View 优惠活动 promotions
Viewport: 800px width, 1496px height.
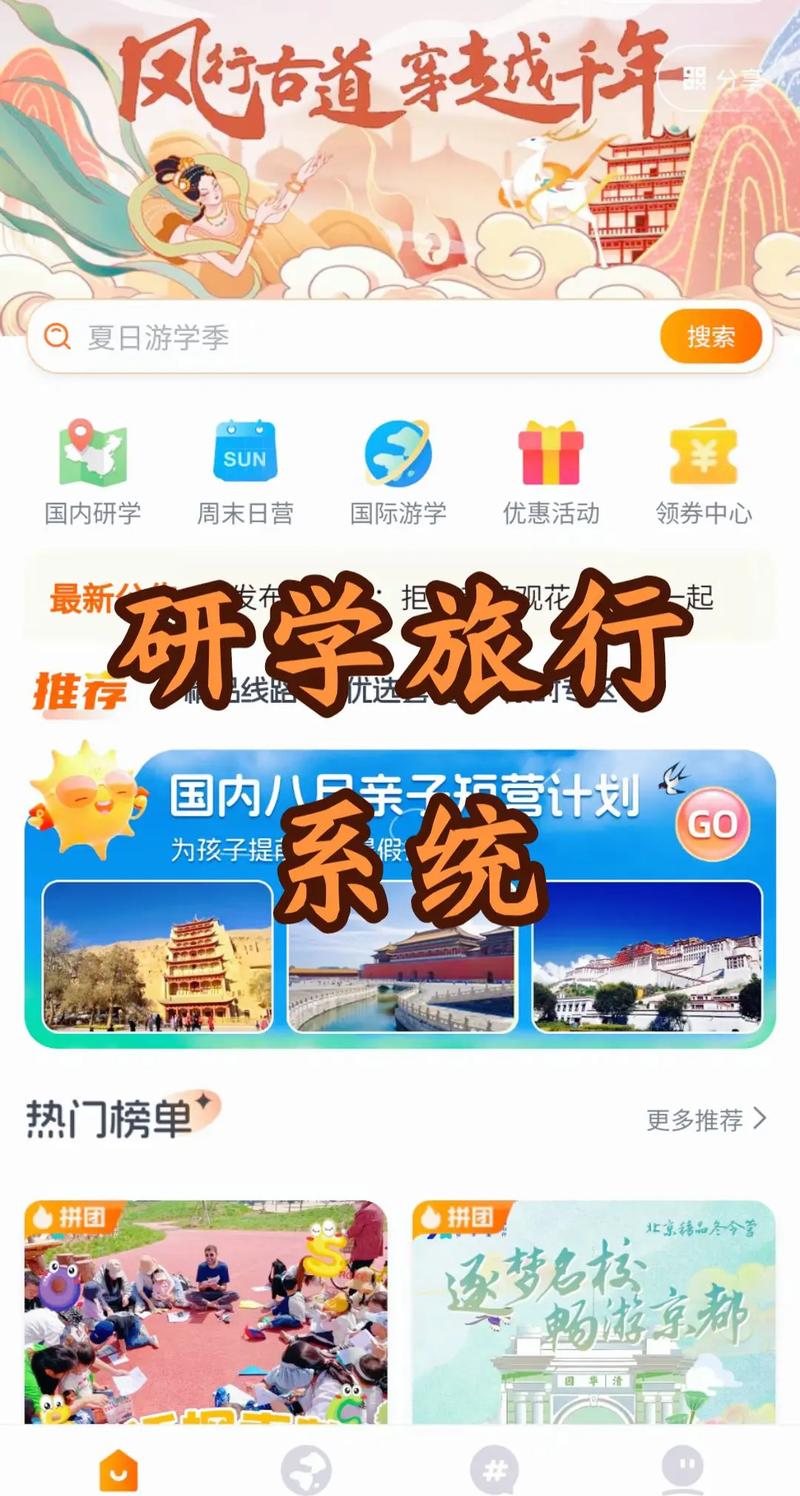tap(551, 472)
